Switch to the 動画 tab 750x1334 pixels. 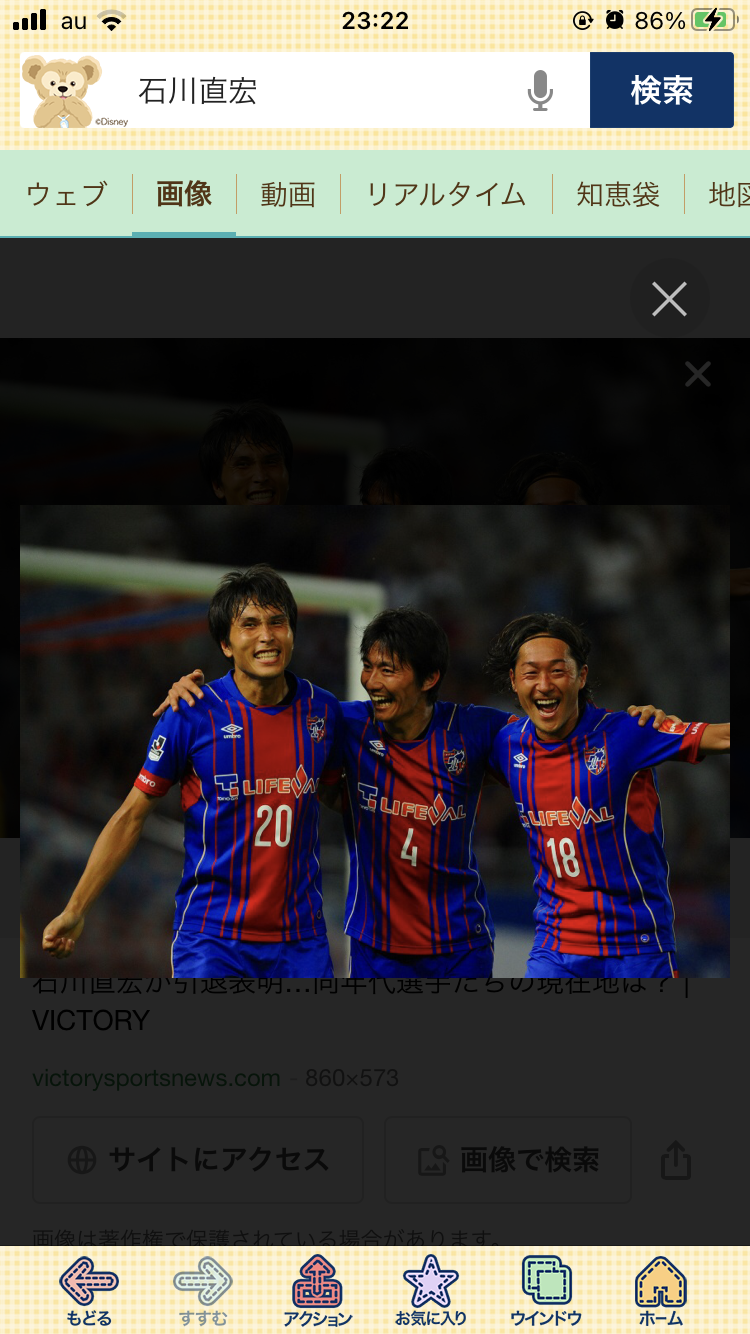[288, 194]
